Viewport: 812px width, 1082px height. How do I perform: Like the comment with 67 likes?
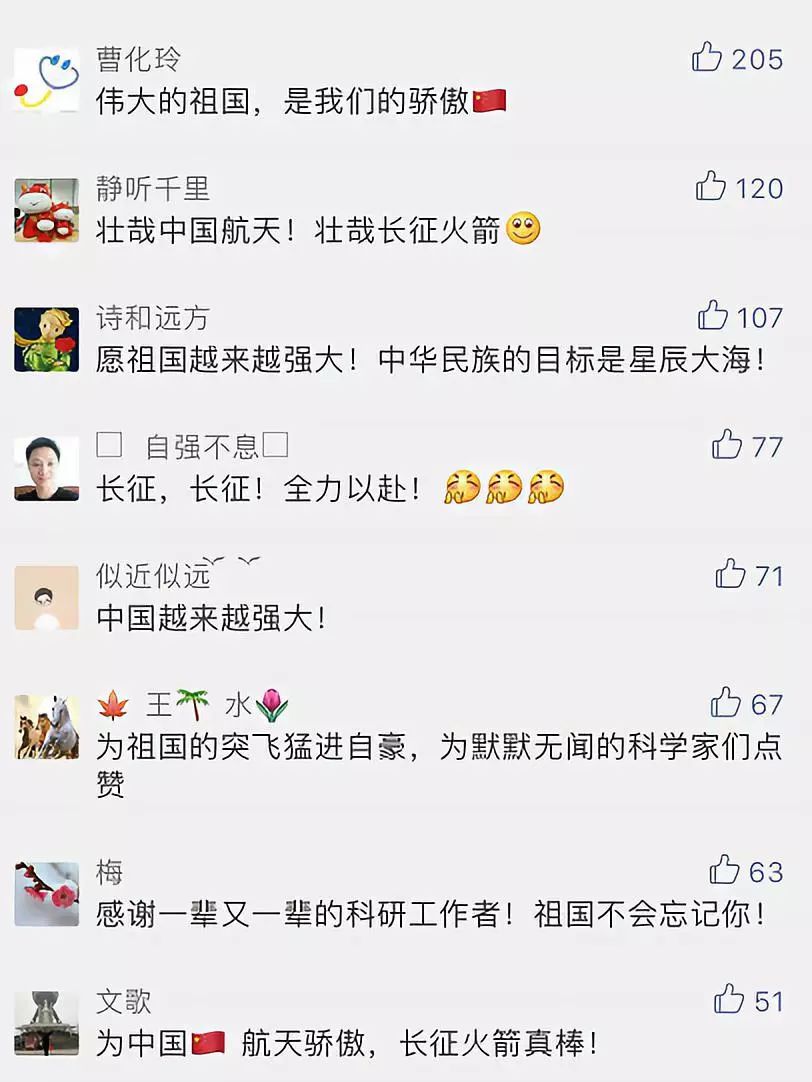726,703
